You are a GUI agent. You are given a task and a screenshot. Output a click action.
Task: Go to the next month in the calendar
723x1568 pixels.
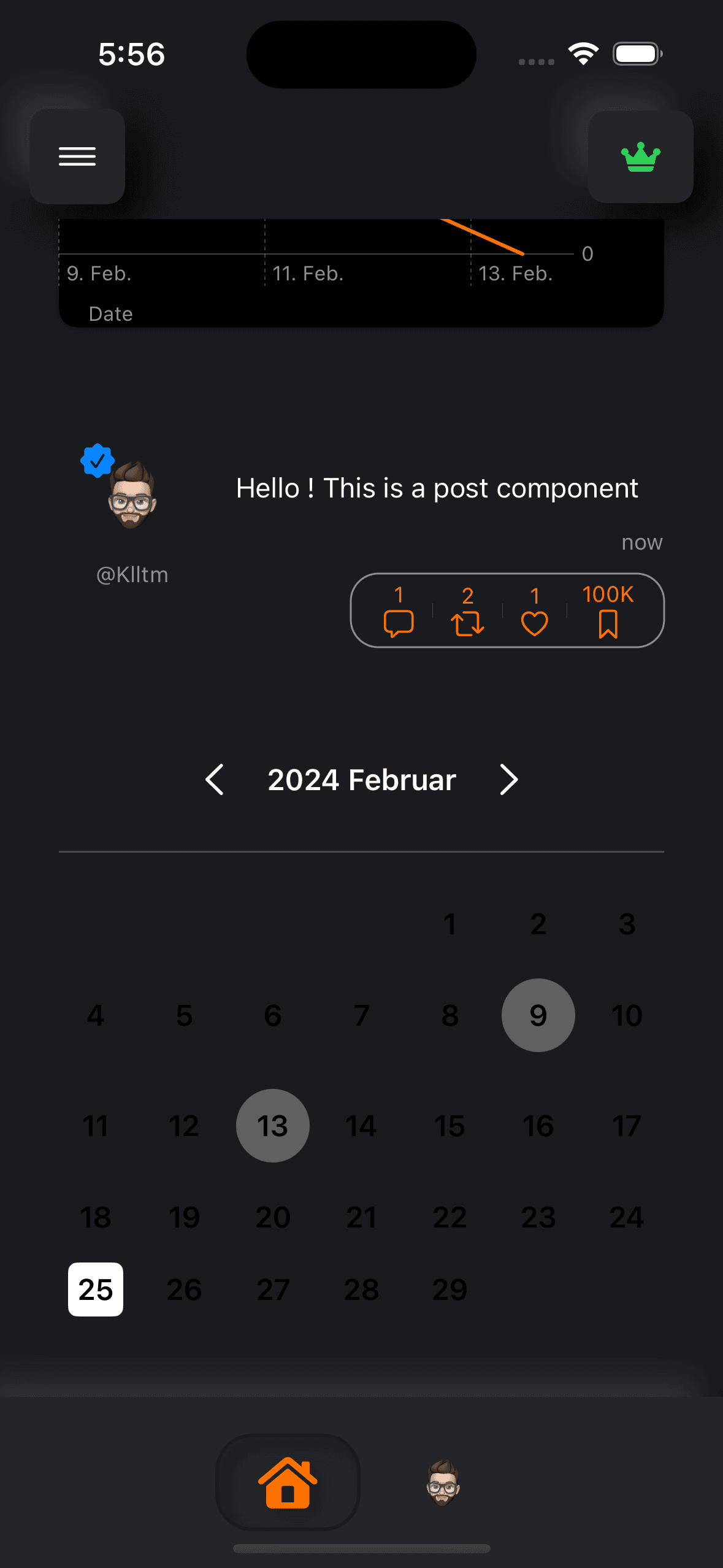[508, 780]
